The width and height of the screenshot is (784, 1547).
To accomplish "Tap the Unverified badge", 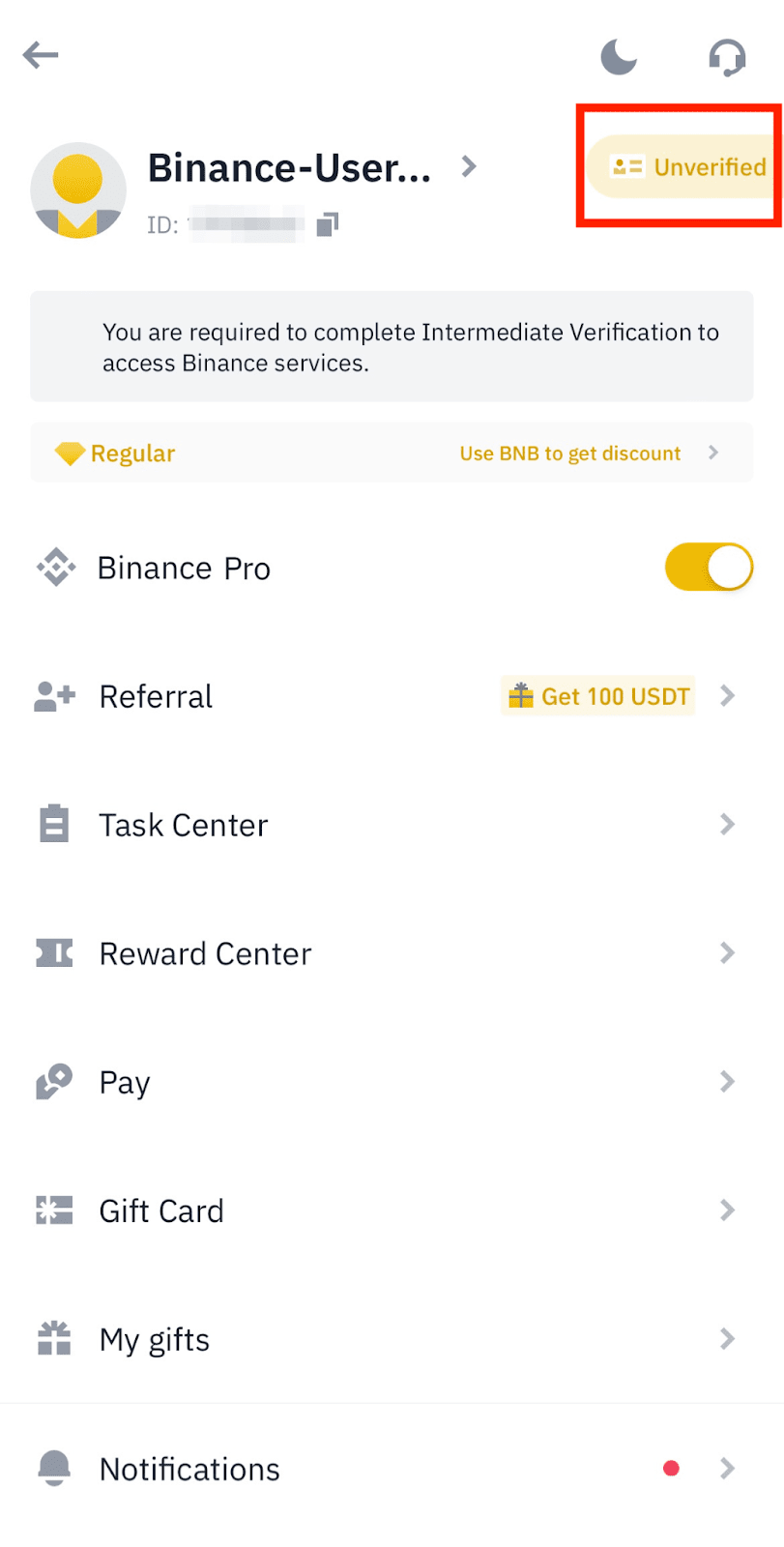I will point(688,167).
